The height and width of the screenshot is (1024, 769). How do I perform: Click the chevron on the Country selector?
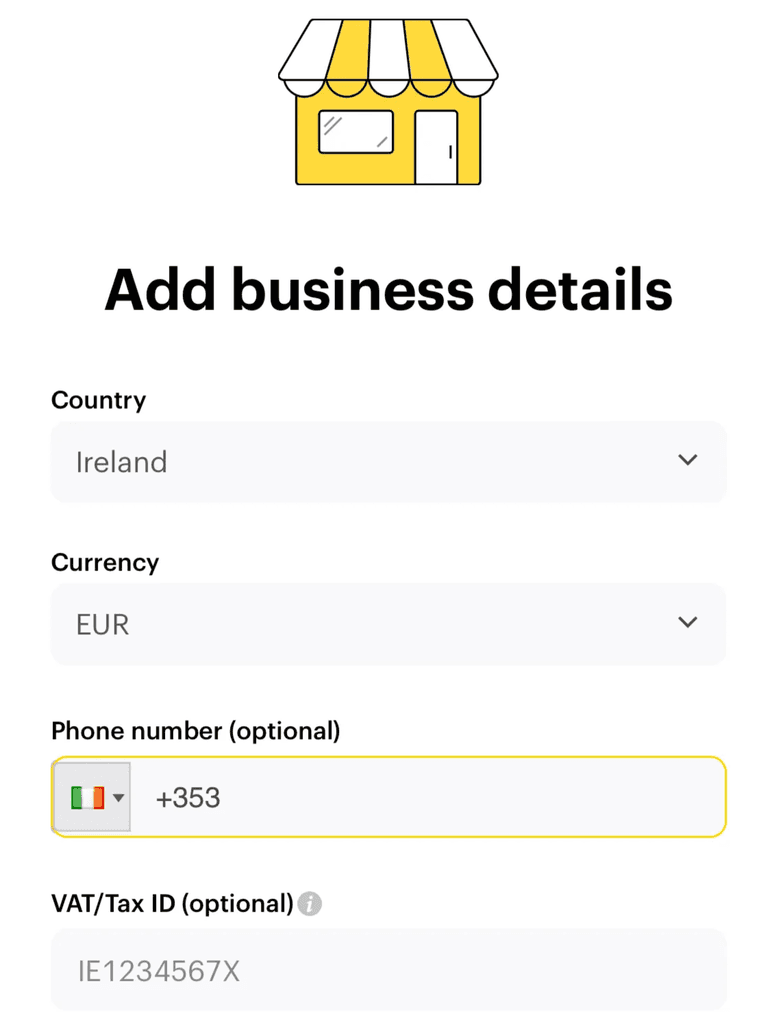pyautogui.click(x=687, y=460)
